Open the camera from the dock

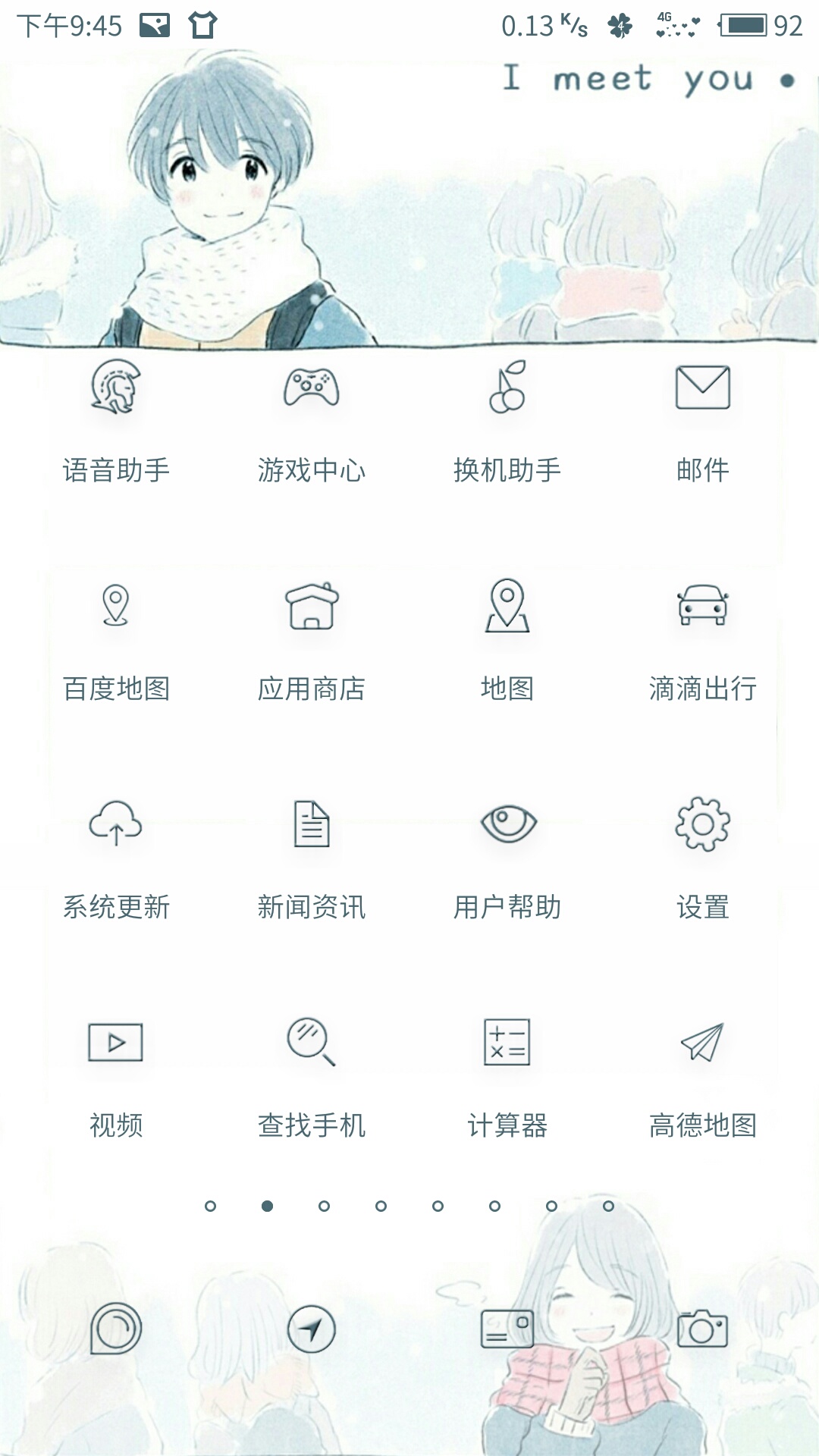pyautogui.click(x=702, y=1329)
